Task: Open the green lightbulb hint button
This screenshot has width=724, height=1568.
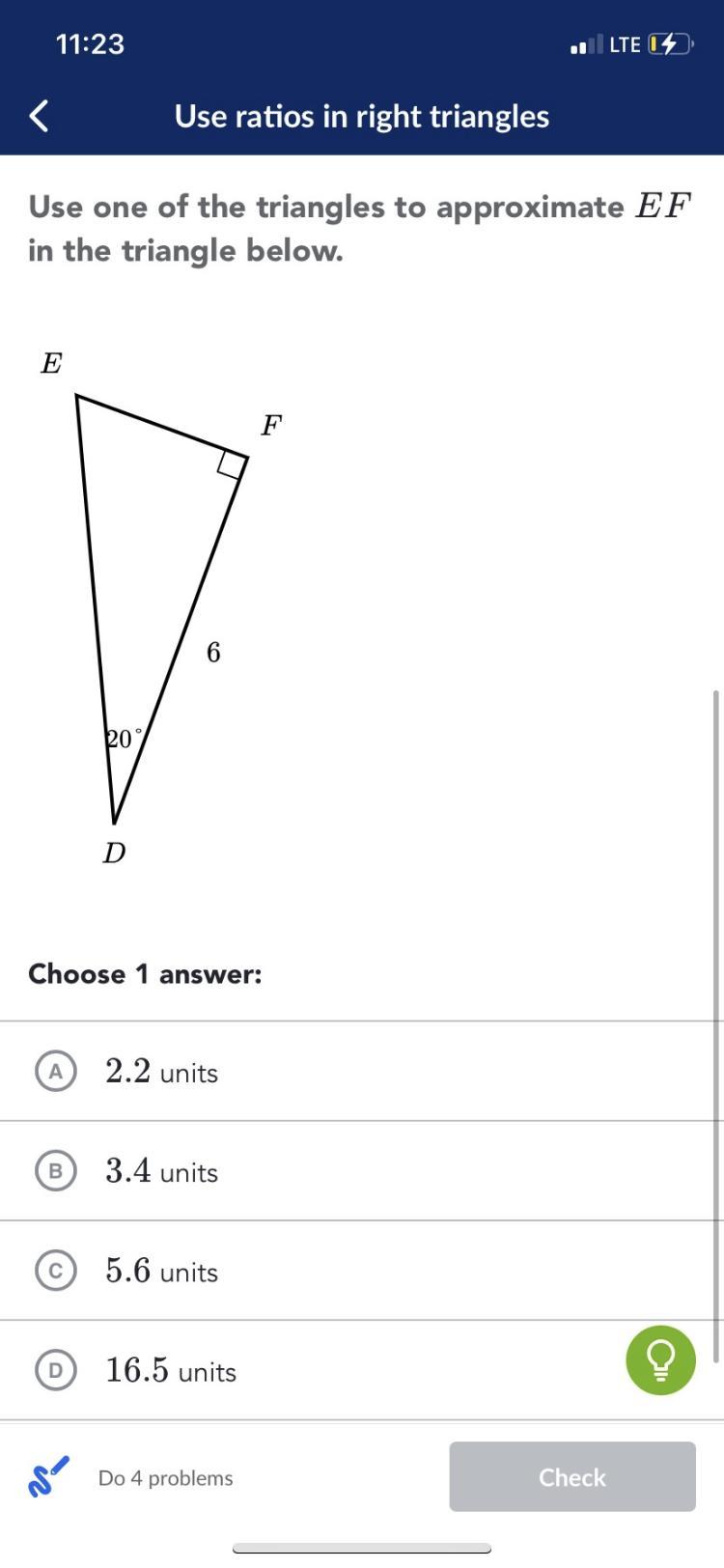Action: (x=660, y=1360)
